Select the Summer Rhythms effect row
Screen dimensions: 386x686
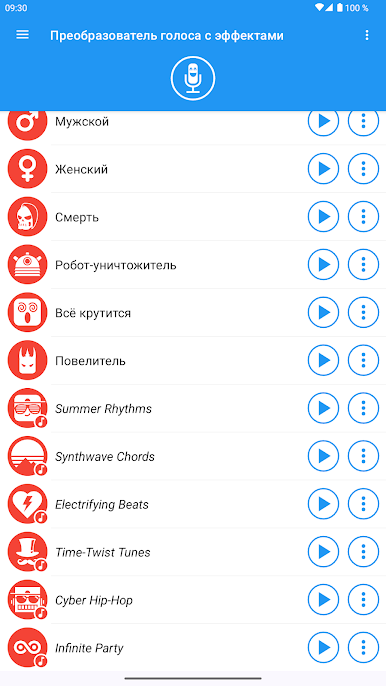pos(193,409)
